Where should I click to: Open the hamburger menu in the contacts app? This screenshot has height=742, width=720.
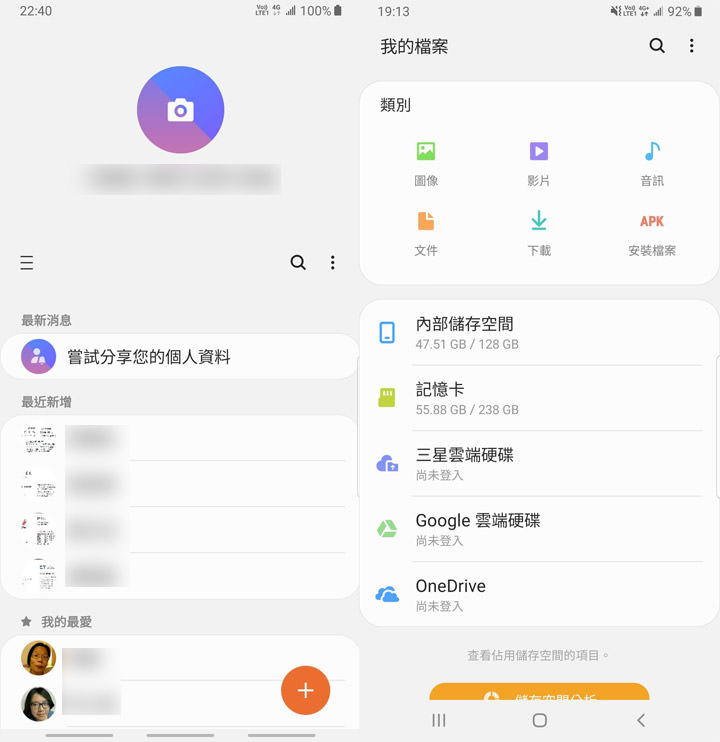(x=27, y=262)
